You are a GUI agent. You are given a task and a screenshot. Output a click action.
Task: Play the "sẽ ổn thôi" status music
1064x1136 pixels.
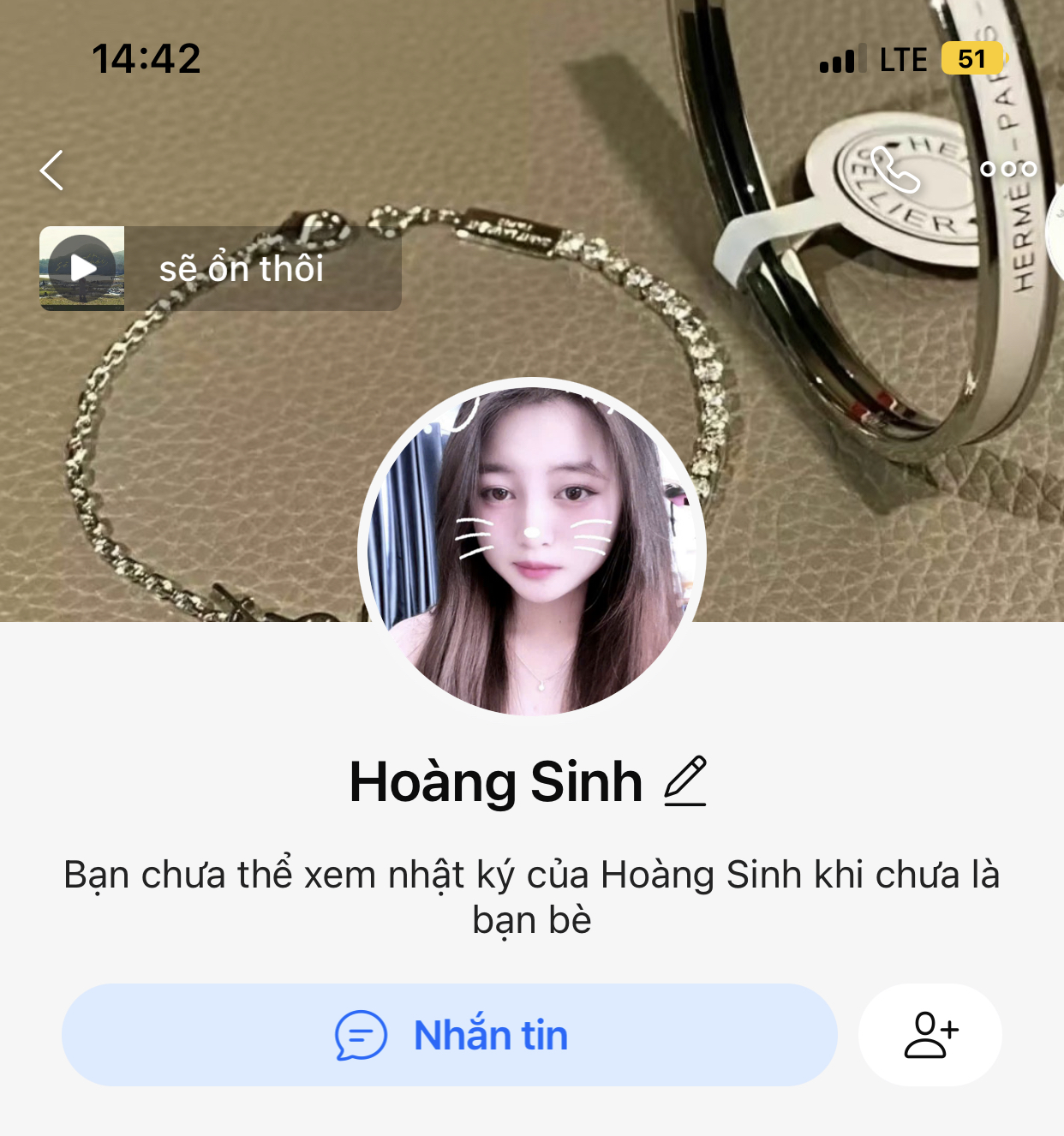coord(82,268)
